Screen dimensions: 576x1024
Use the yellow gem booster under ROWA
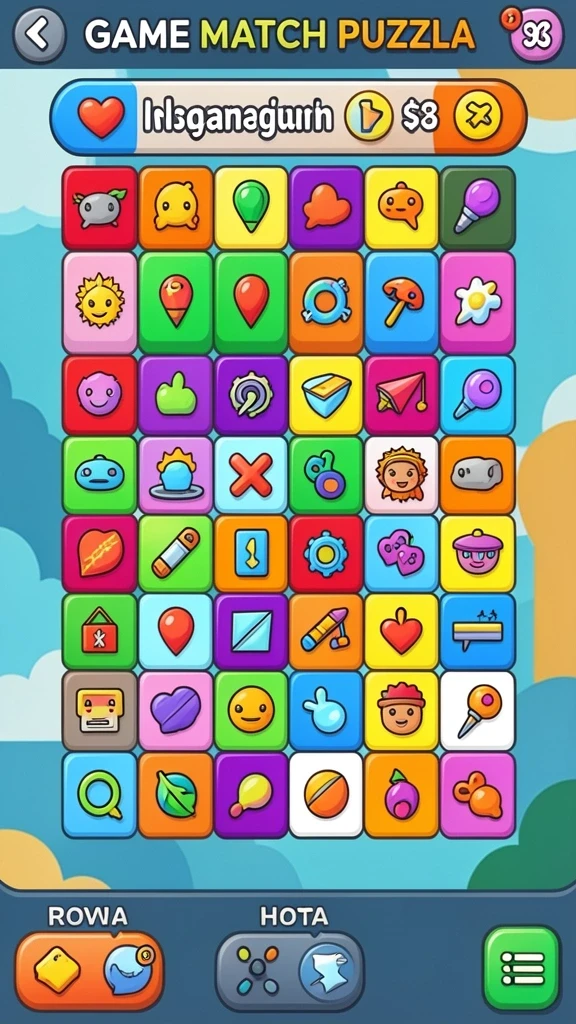coord(57,970)
